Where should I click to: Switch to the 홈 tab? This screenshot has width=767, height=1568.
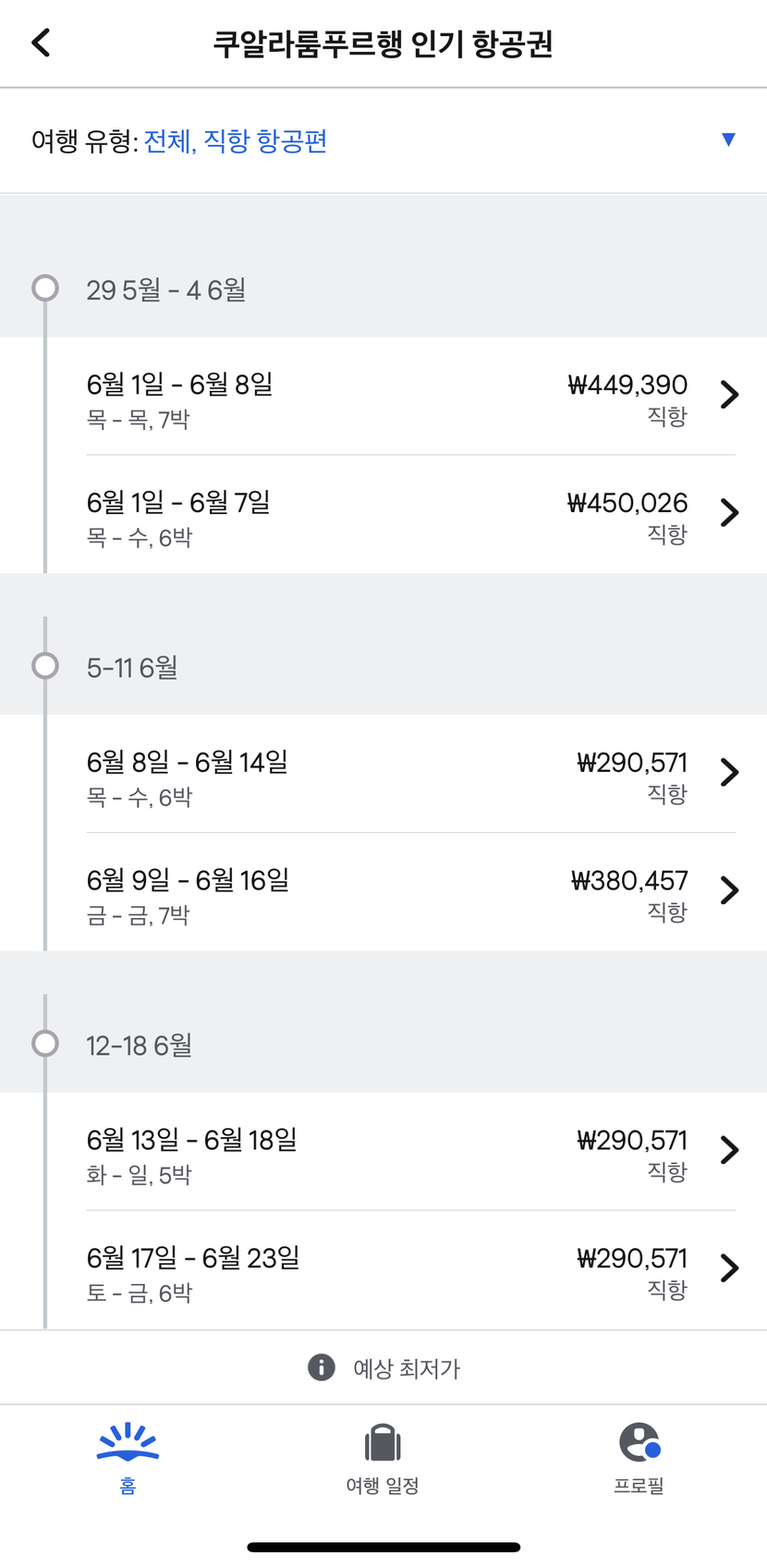128,1459
